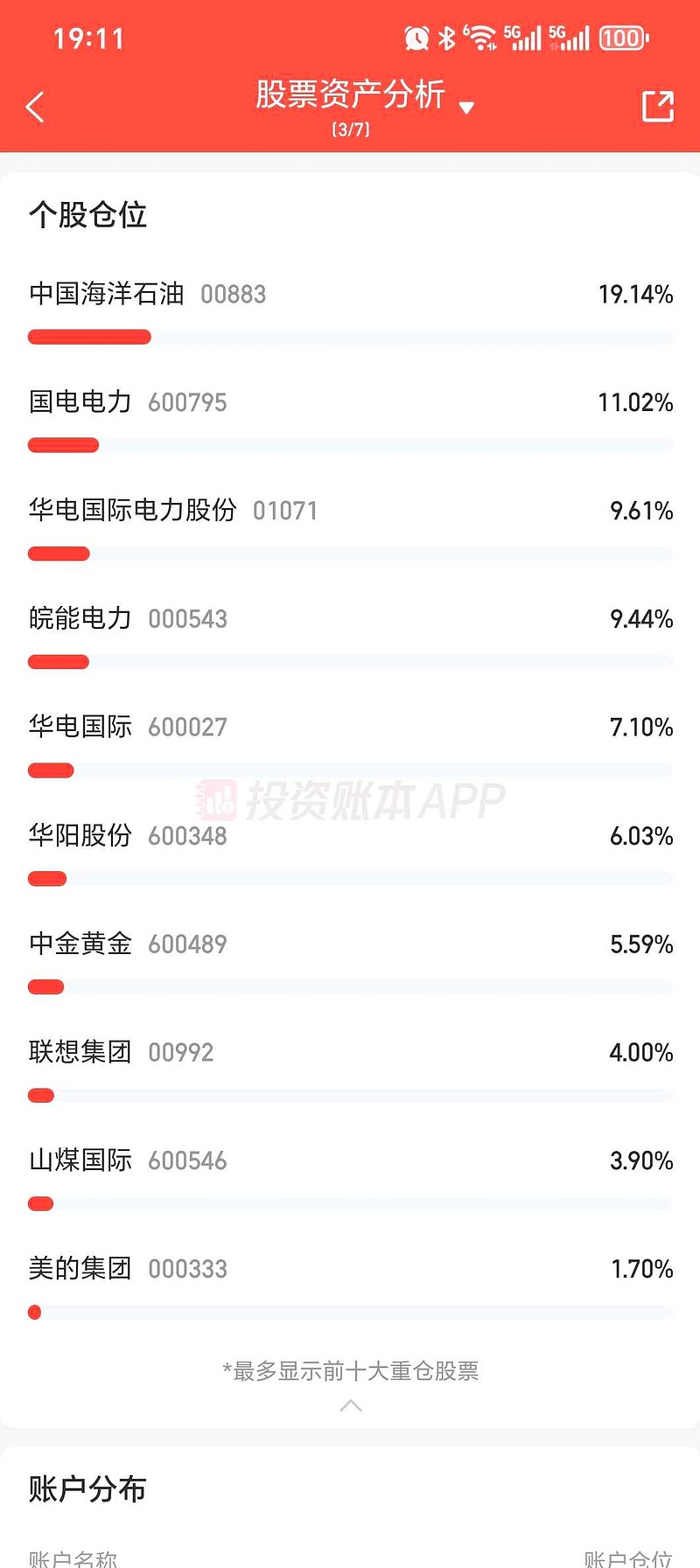Collapse the stock list with the up chevron
The height and width of the screenshot is (1568, 700).
tap(350, 1406)
